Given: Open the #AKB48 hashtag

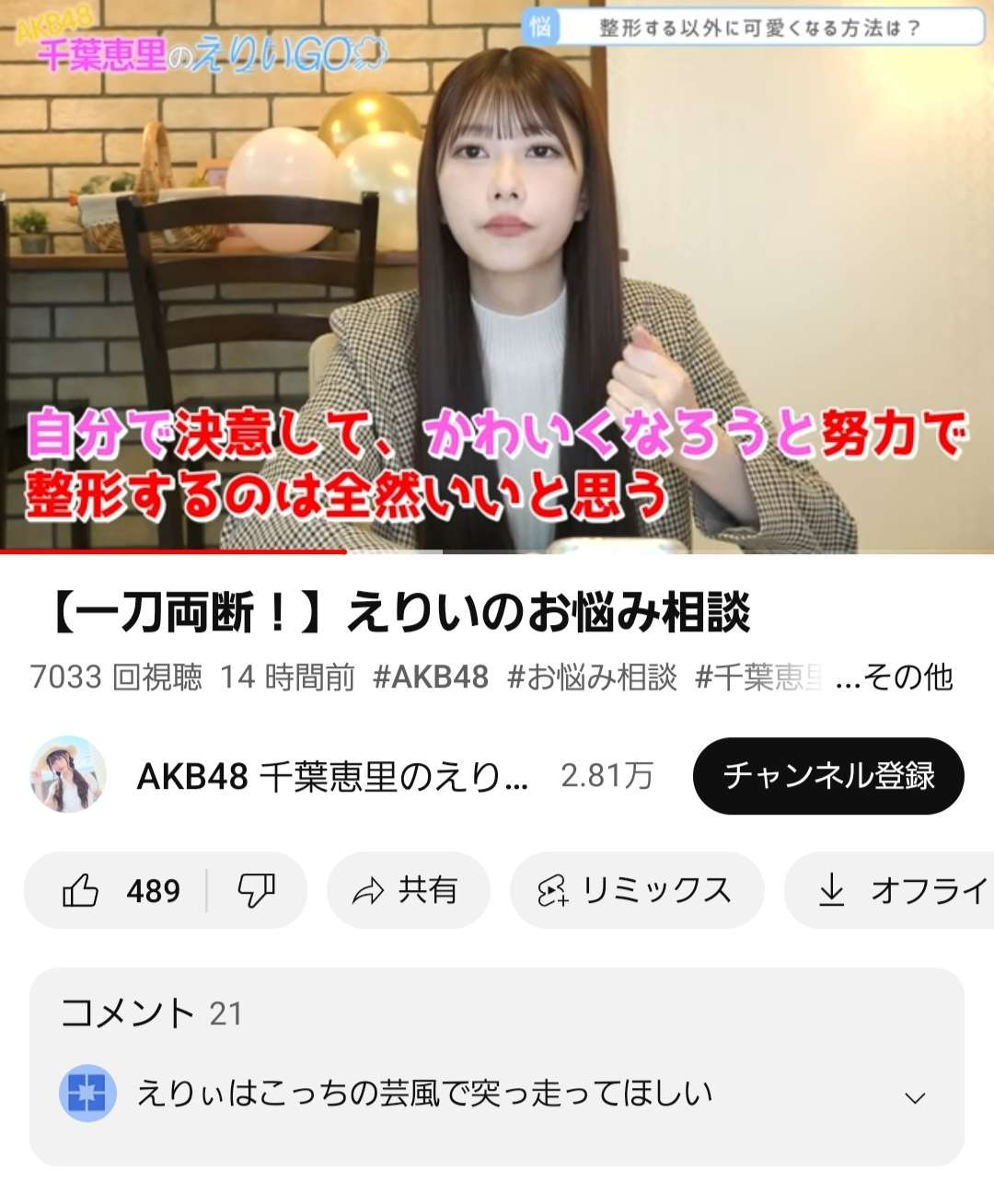Looking at the screenshot, I should (431, 677).
